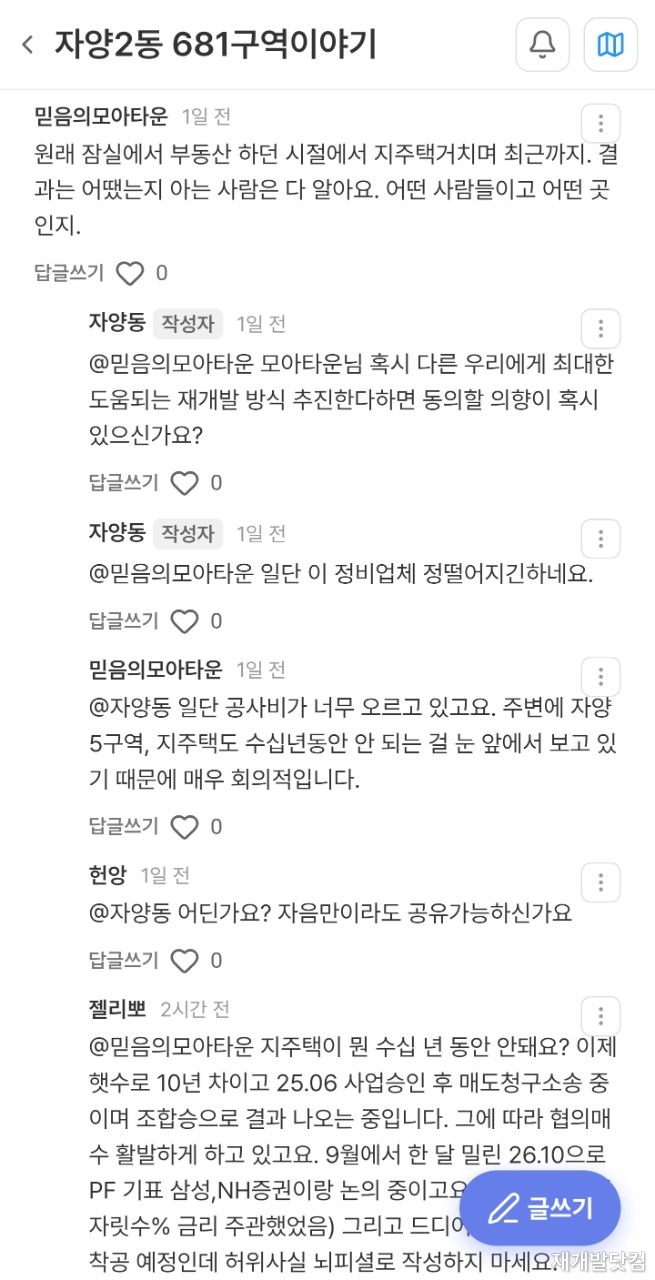Viewport: 655px width, 1280px height.
Task: Open options on 믿음의모아타운's 공사비 reply
Action: (x=601, y=675)
